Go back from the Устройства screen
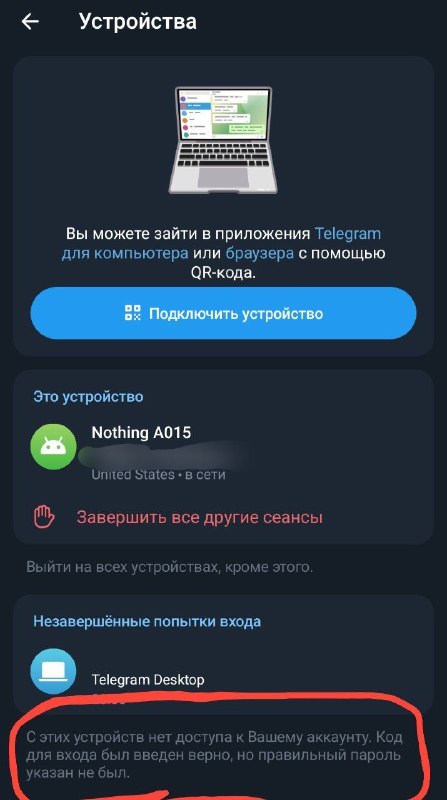The height and width of the screenshot is (800, 447). click(30, 22)
